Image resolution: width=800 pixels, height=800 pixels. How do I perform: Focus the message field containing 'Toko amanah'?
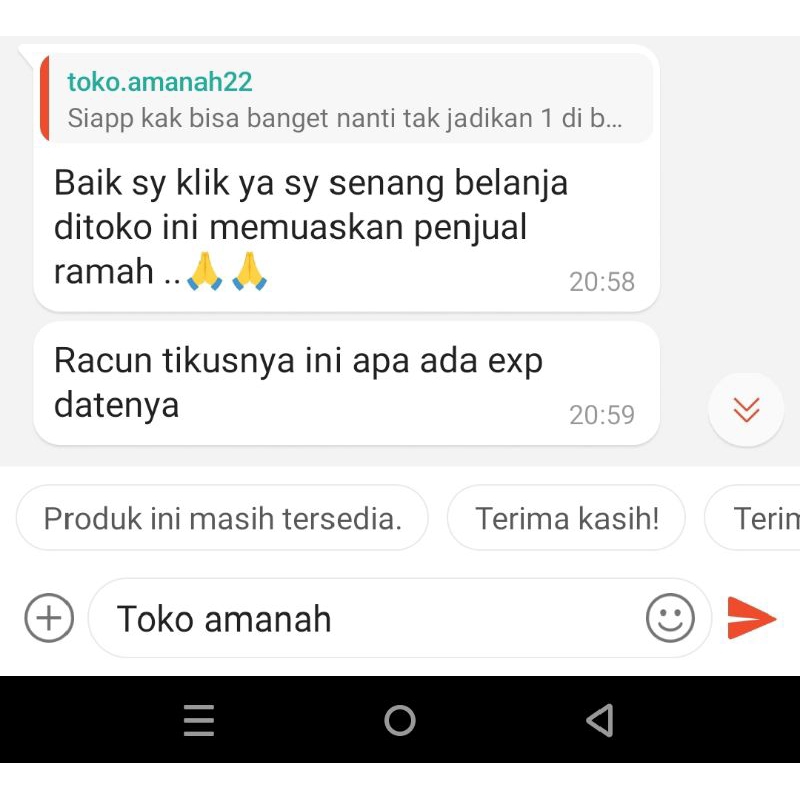click(370, 618)
